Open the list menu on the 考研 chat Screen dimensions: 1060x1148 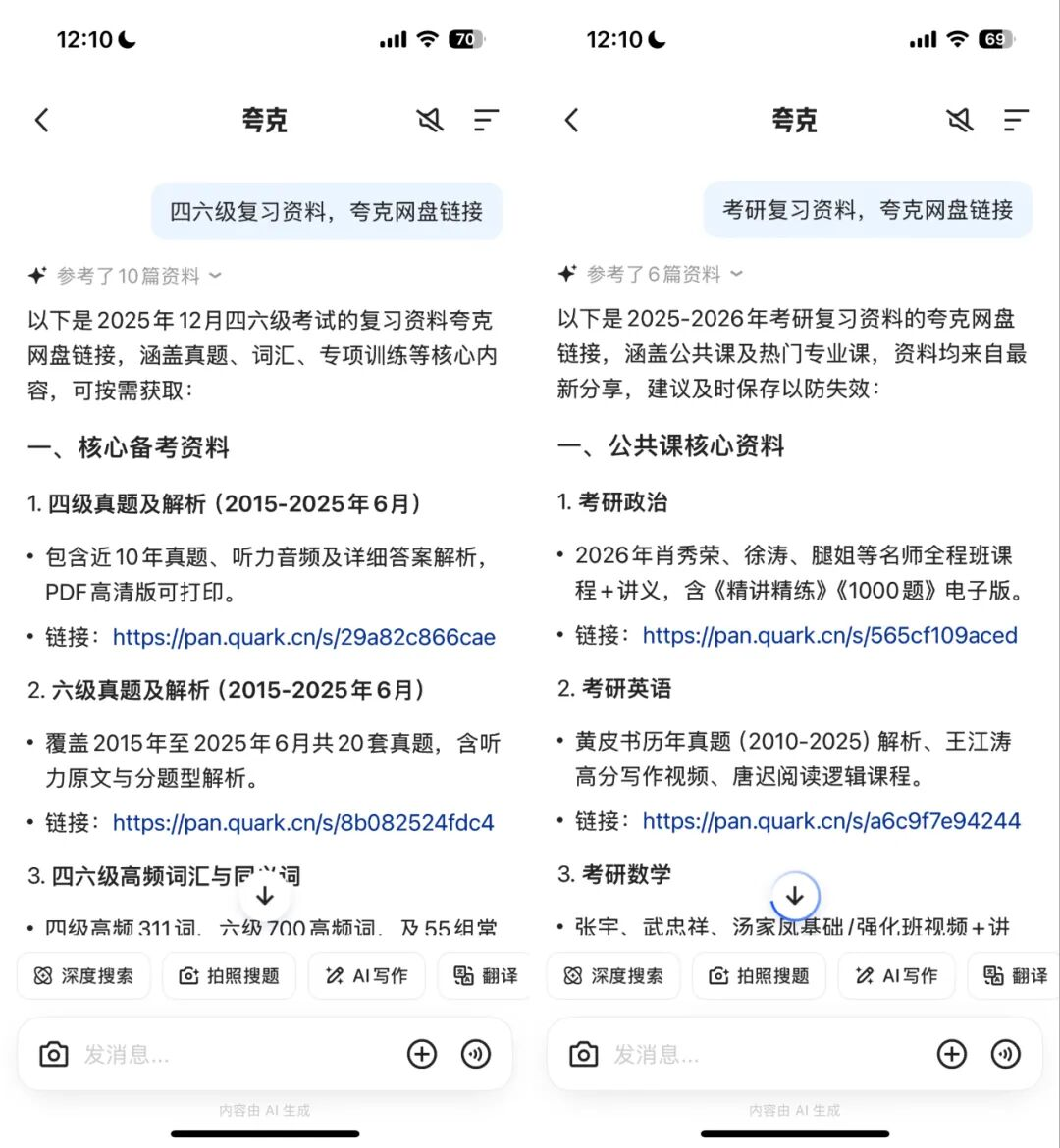point(1016,121)
